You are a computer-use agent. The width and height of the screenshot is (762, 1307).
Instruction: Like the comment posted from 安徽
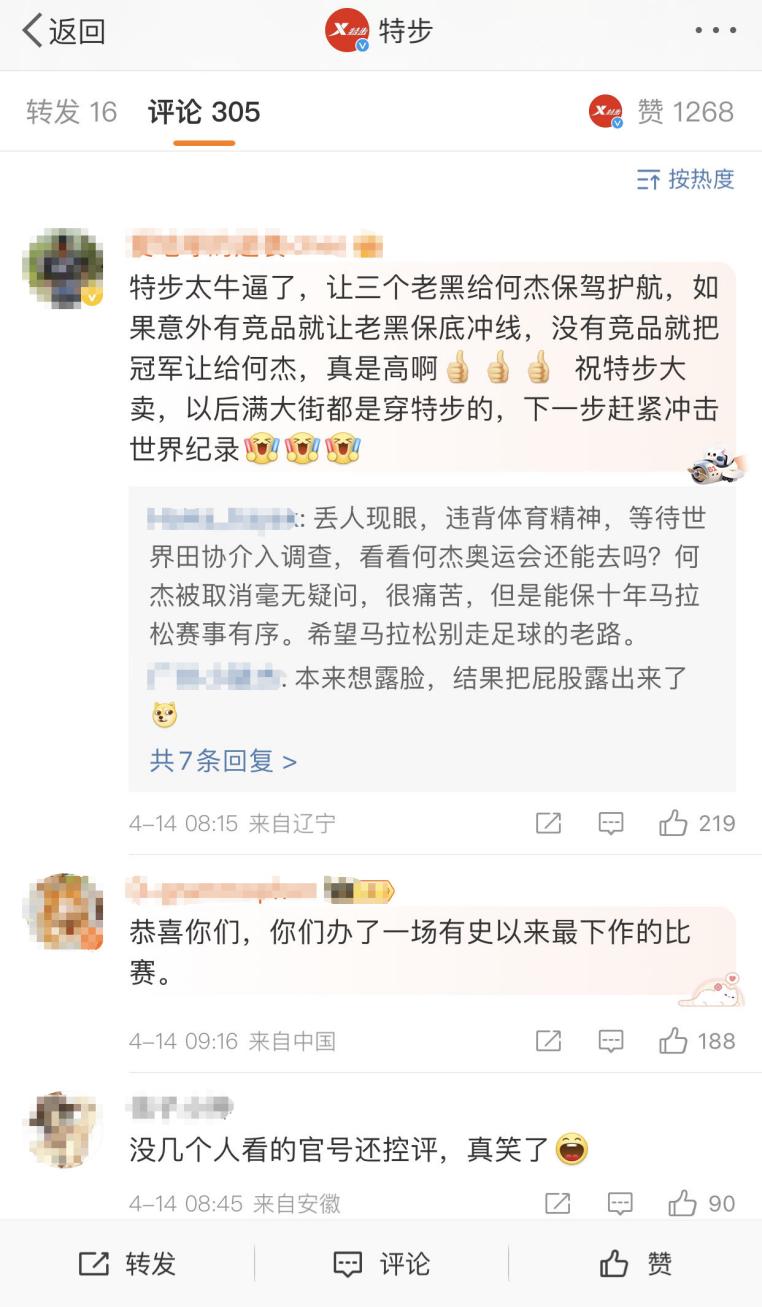(x=702, y=1203)
